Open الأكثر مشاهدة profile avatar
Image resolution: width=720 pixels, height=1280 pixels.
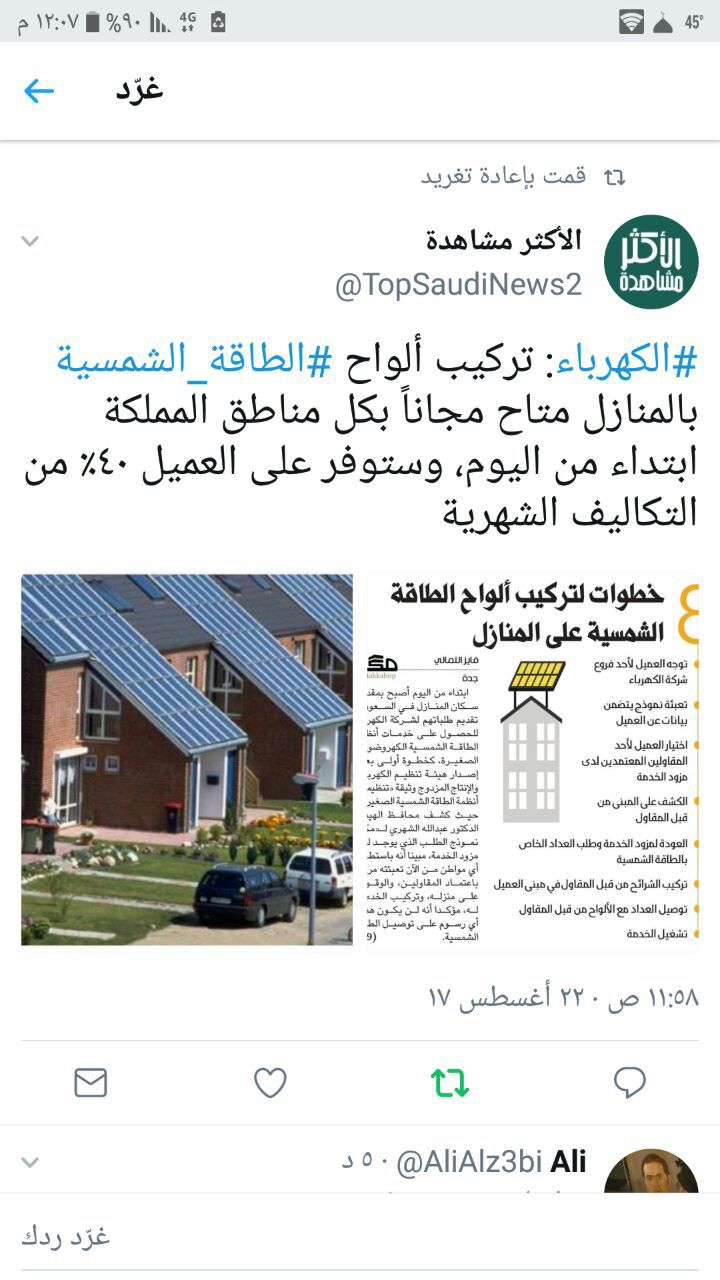pyautogui.click(x=651, y=262)
